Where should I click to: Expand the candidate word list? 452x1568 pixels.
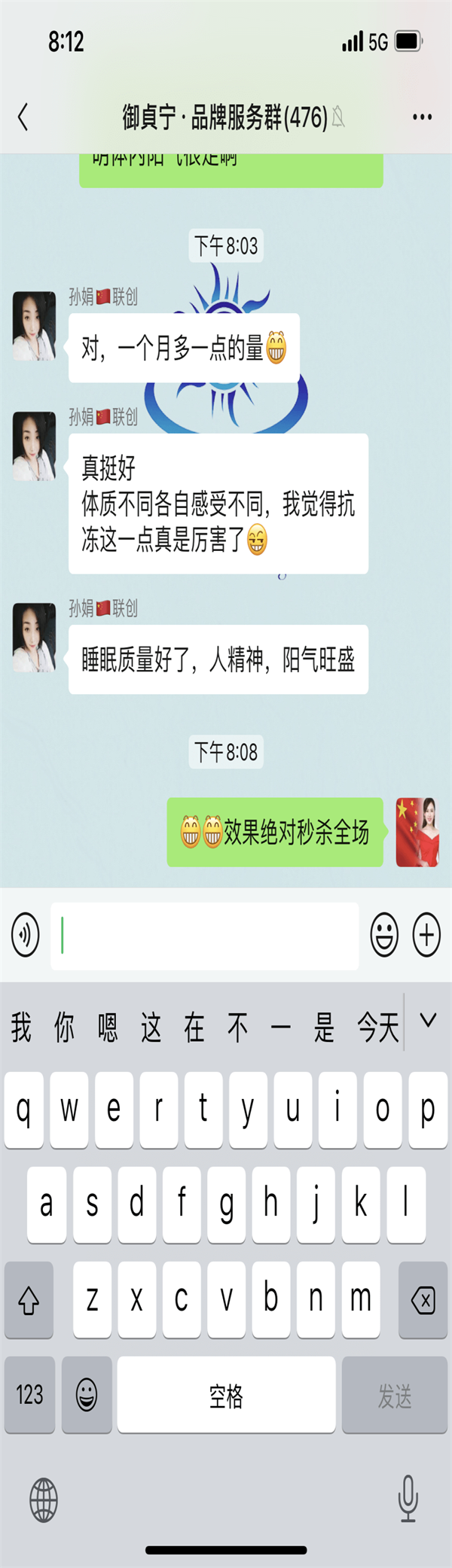click(428, 1021)
